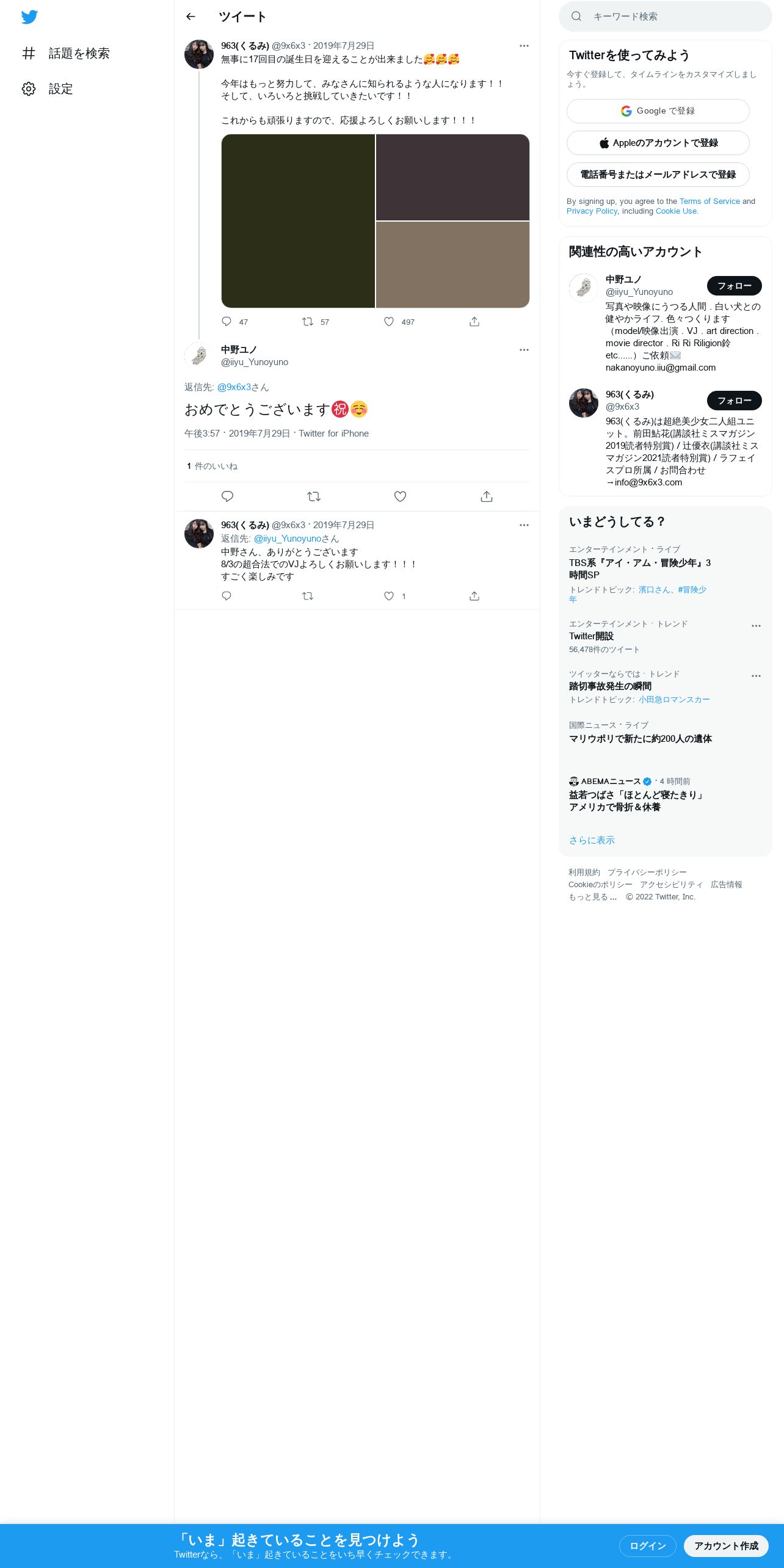The width and height of the screenshot is (784, 1568).
Task: Open the @9x6x3 mention link in 返信先
Action: 234,387
